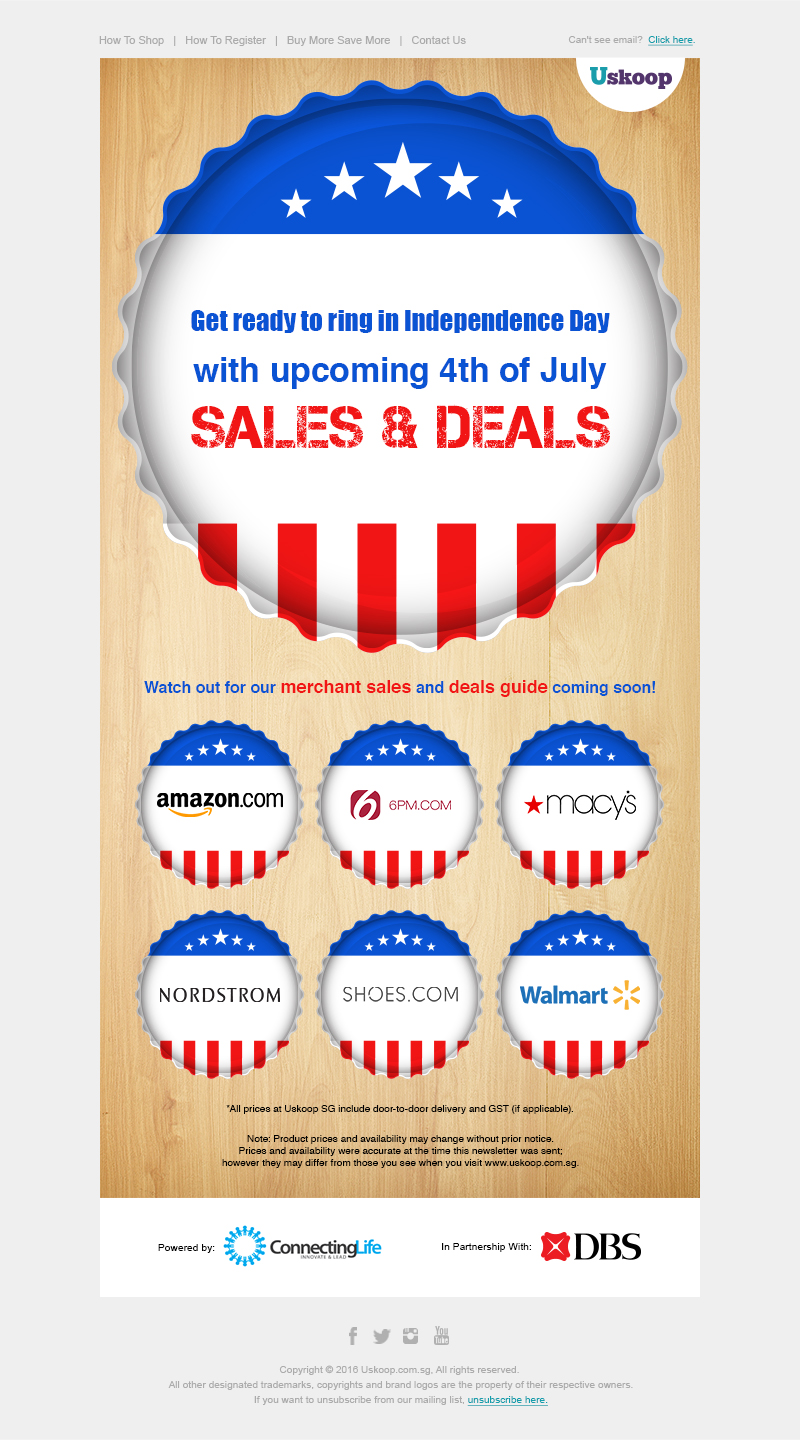This screenshot has width=800, height=1440.
Task: Open the Facebook page icon
Action: 353,1336
